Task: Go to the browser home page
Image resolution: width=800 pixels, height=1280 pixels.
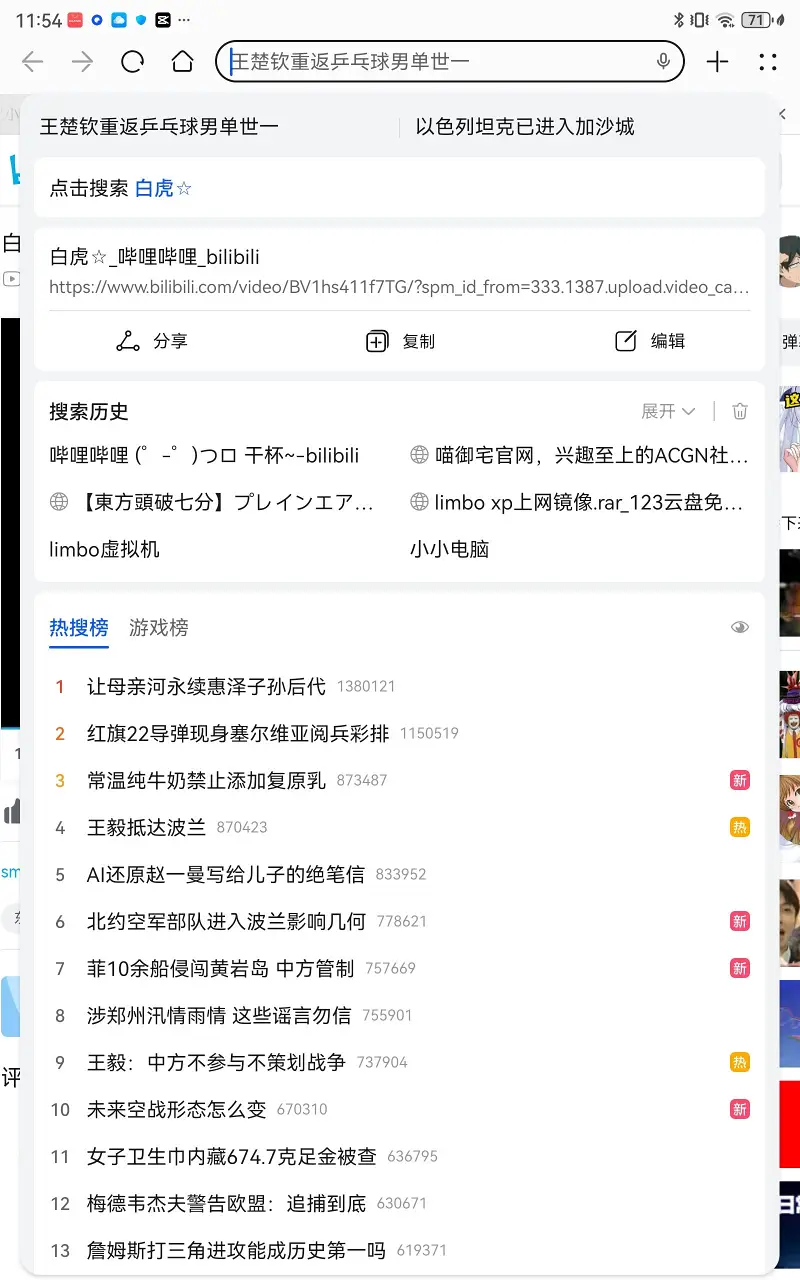Action: click(182, 62)
